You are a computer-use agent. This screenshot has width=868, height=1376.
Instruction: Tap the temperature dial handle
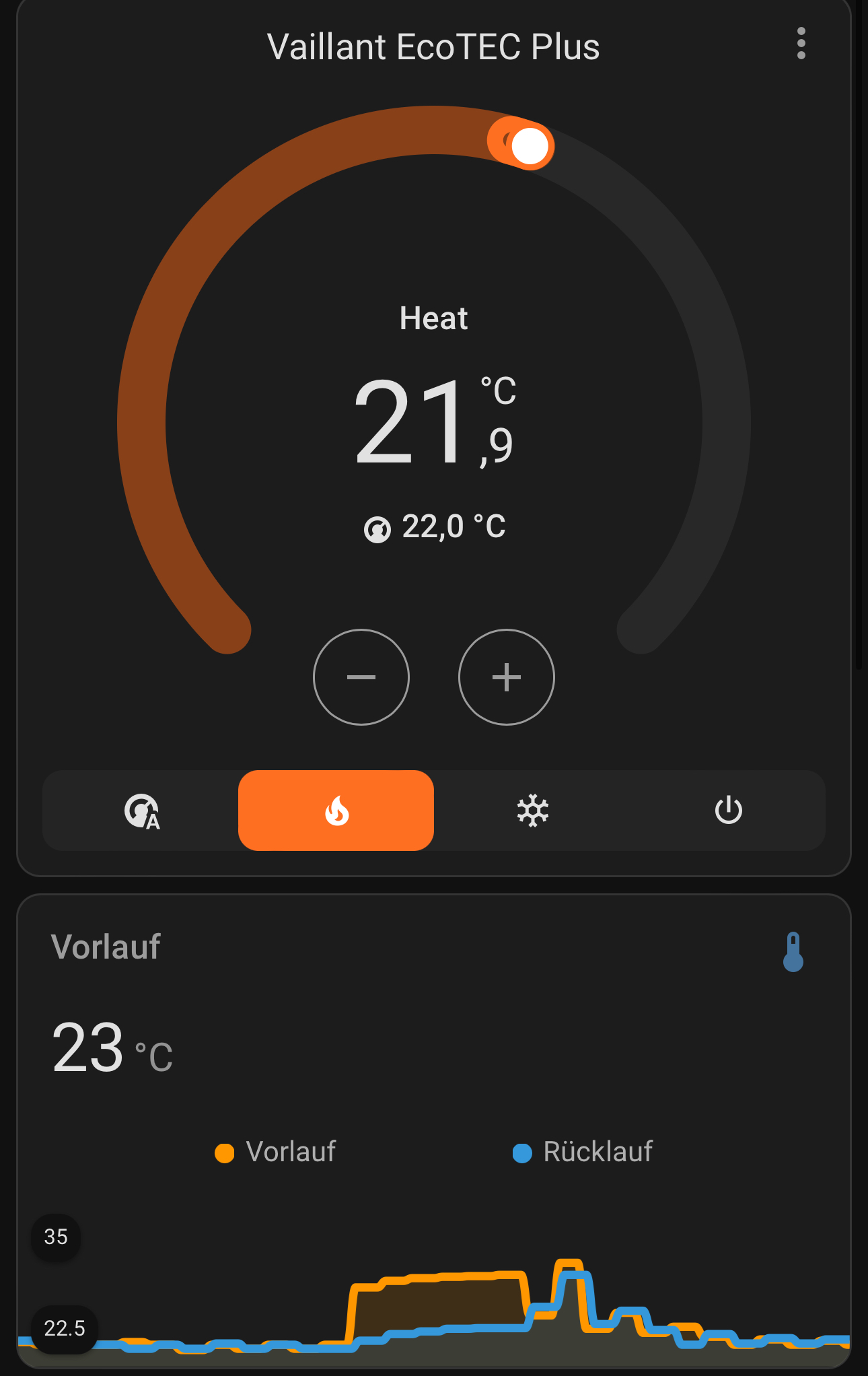530,145
